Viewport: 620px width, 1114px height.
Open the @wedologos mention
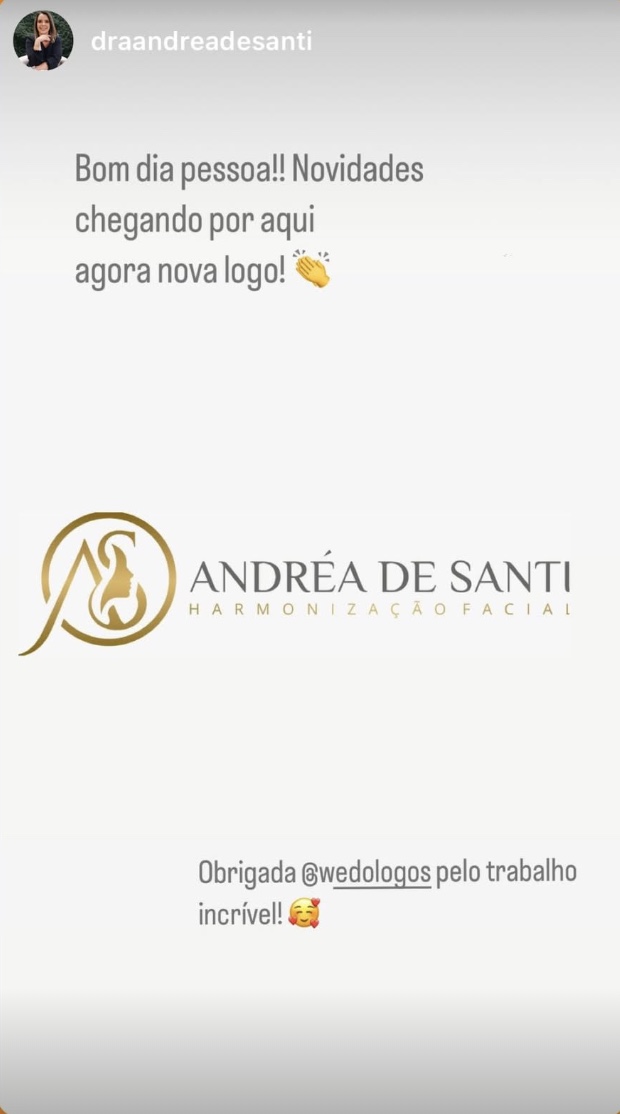click(366, 873)
